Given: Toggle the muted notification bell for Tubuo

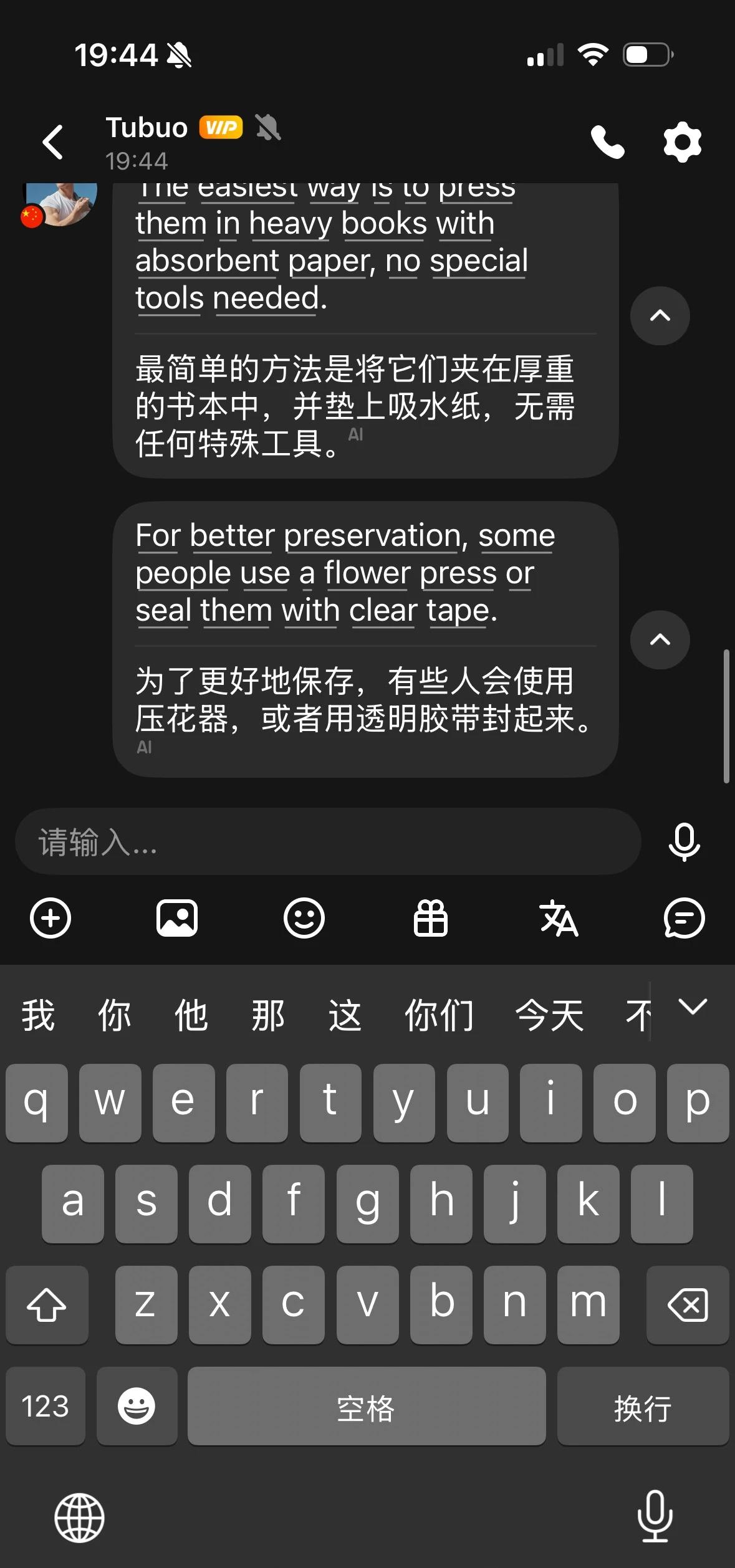Looking at the screenshot, I should pyautogui.click(x=268, y=128).
